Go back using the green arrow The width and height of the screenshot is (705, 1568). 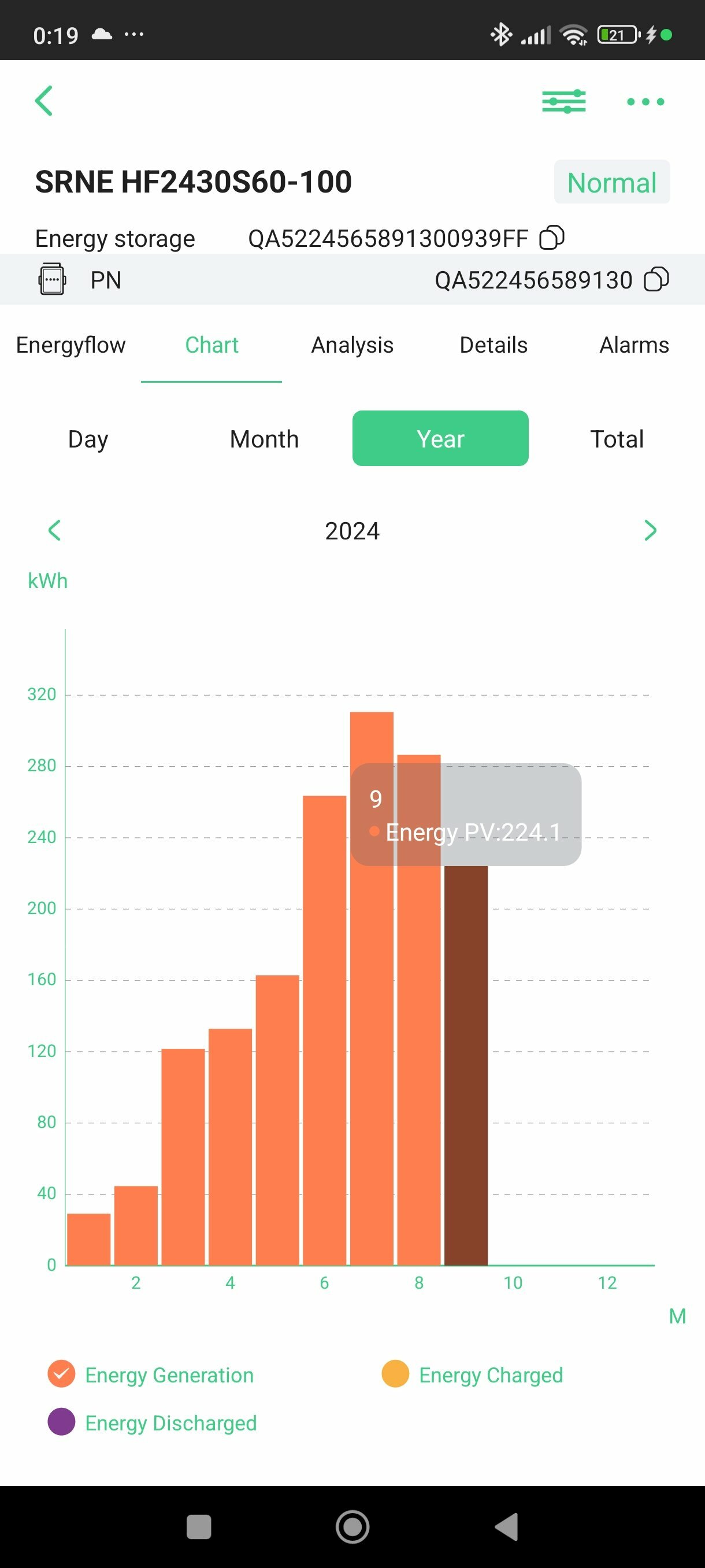pyautogui.click(x=44, y=101)
